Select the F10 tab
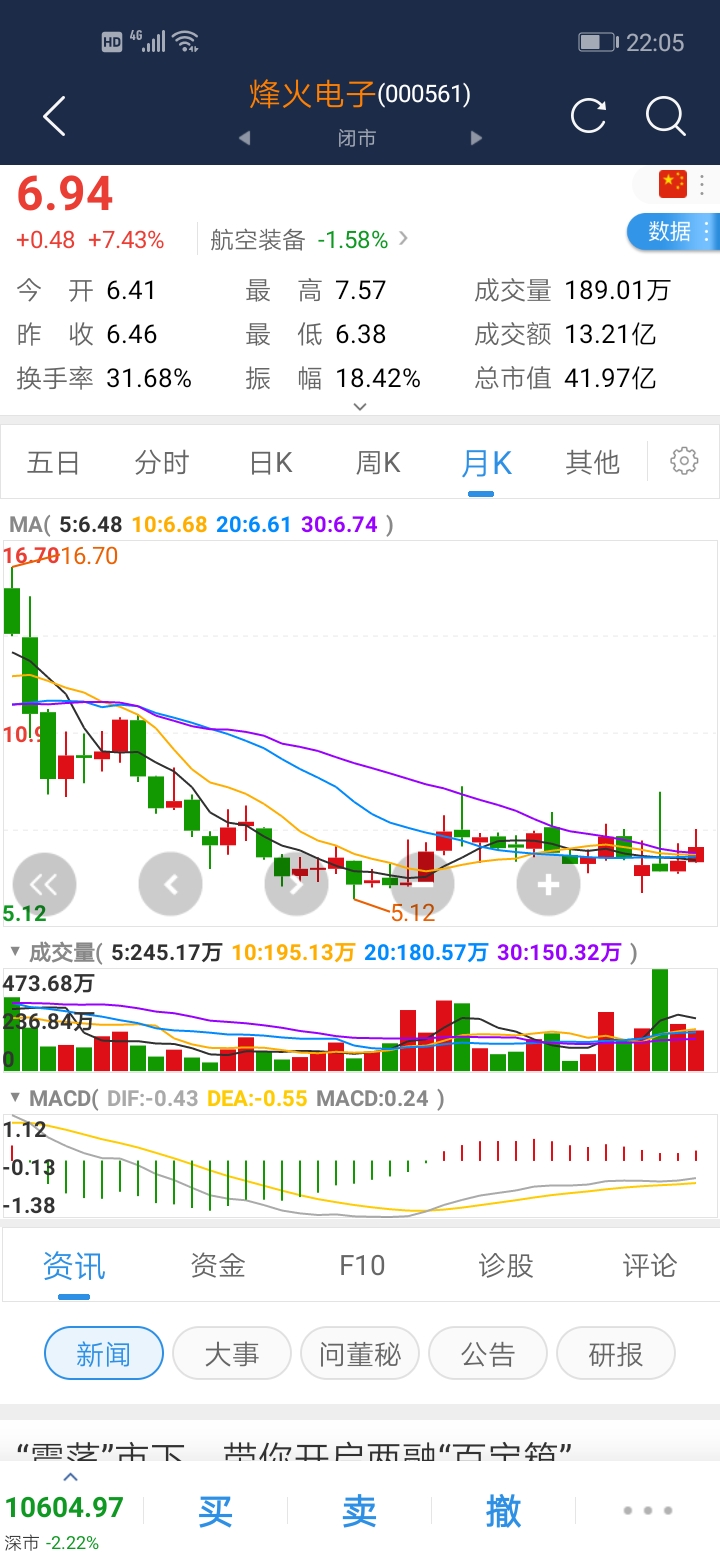Image resolution: width=720 pixels, height=1560 pixels. 361,1265
